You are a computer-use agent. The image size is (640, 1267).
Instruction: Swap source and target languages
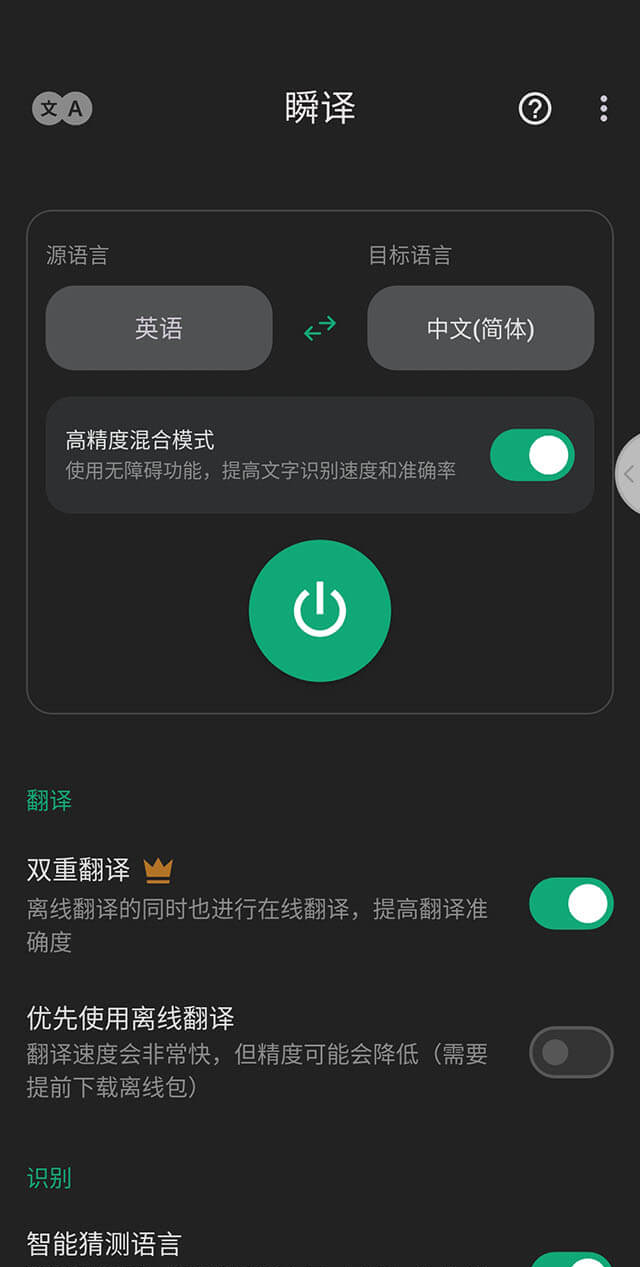pos(320,328)
